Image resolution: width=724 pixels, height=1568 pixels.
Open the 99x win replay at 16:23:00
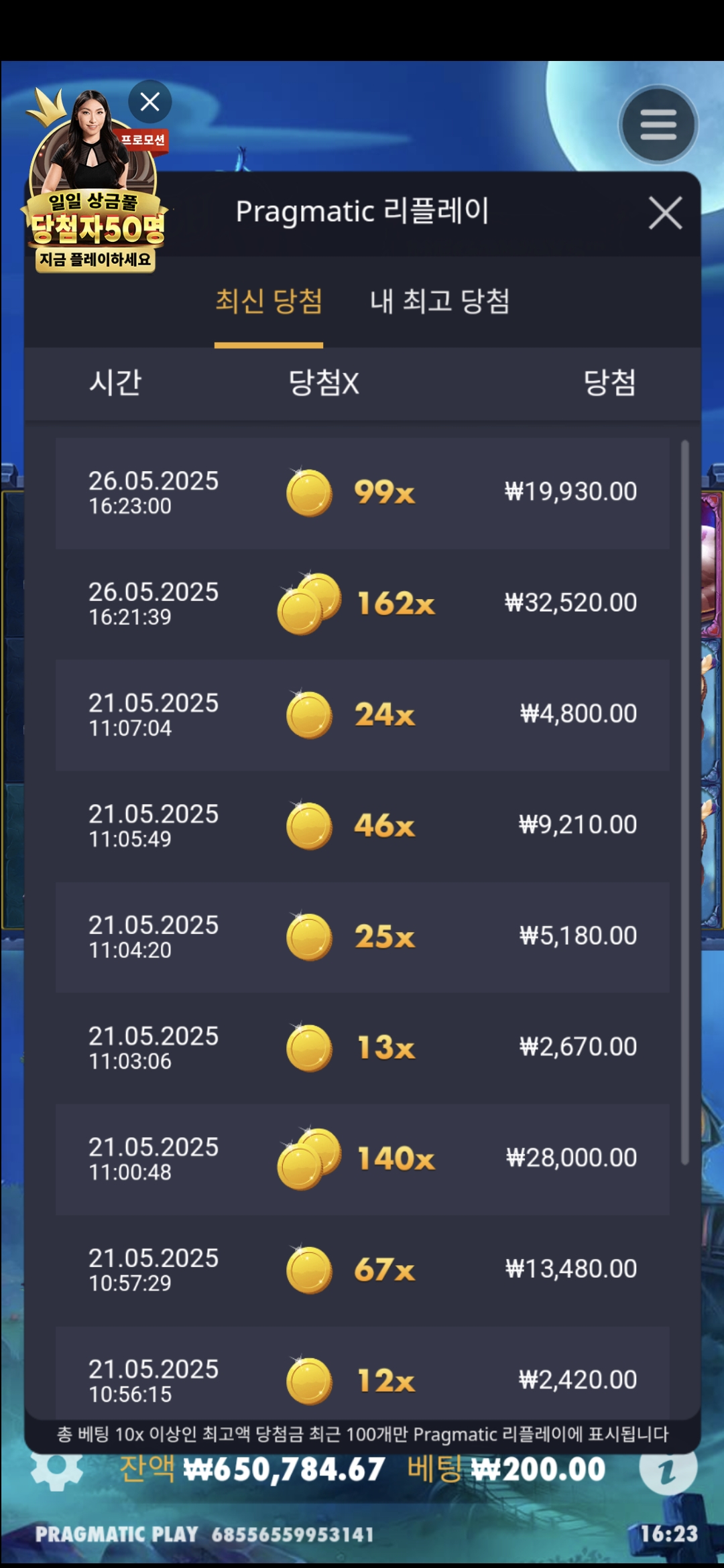(362, 493)
